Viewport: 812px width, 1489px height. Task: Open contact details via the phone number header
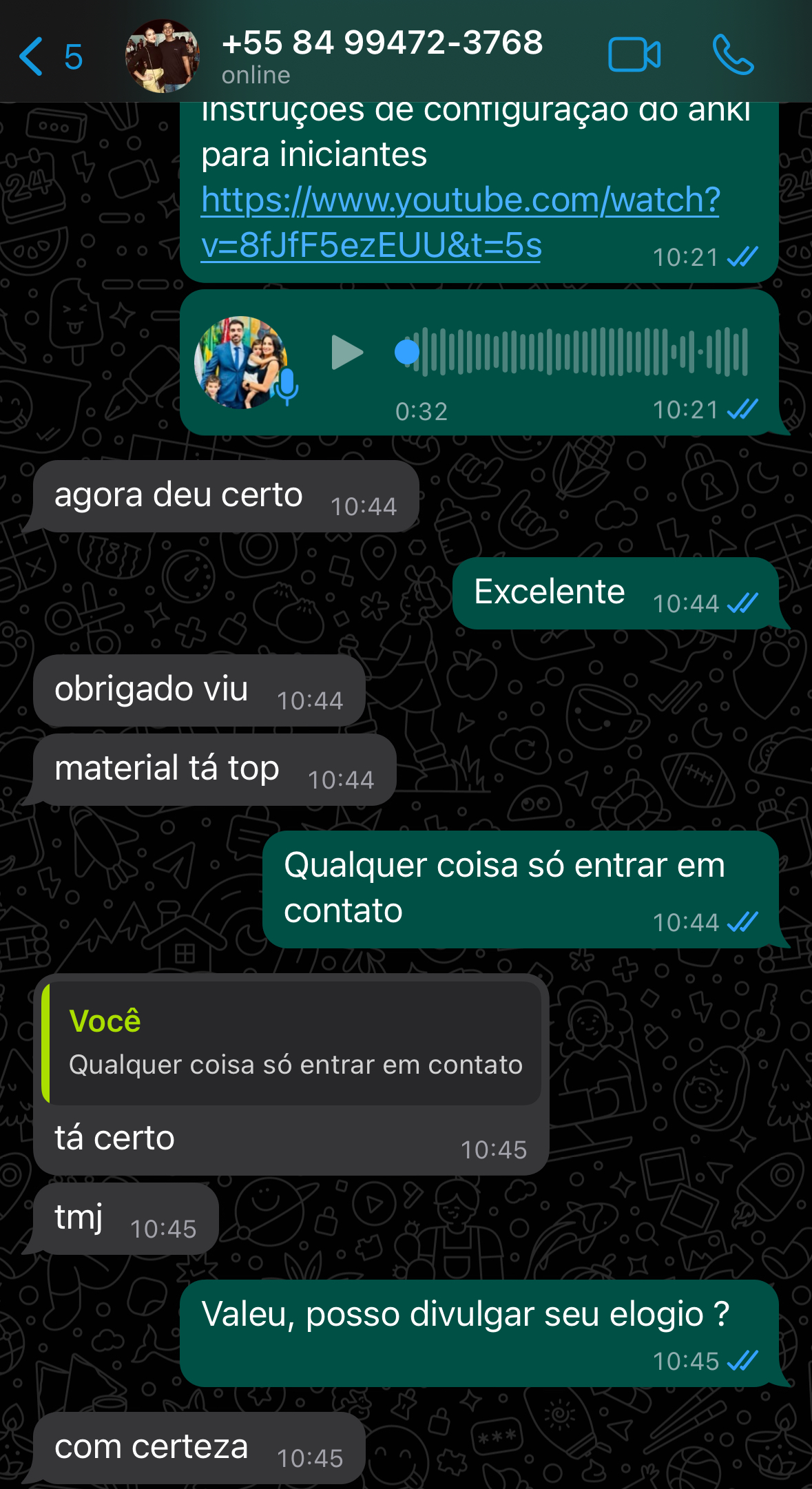(382, 44)
